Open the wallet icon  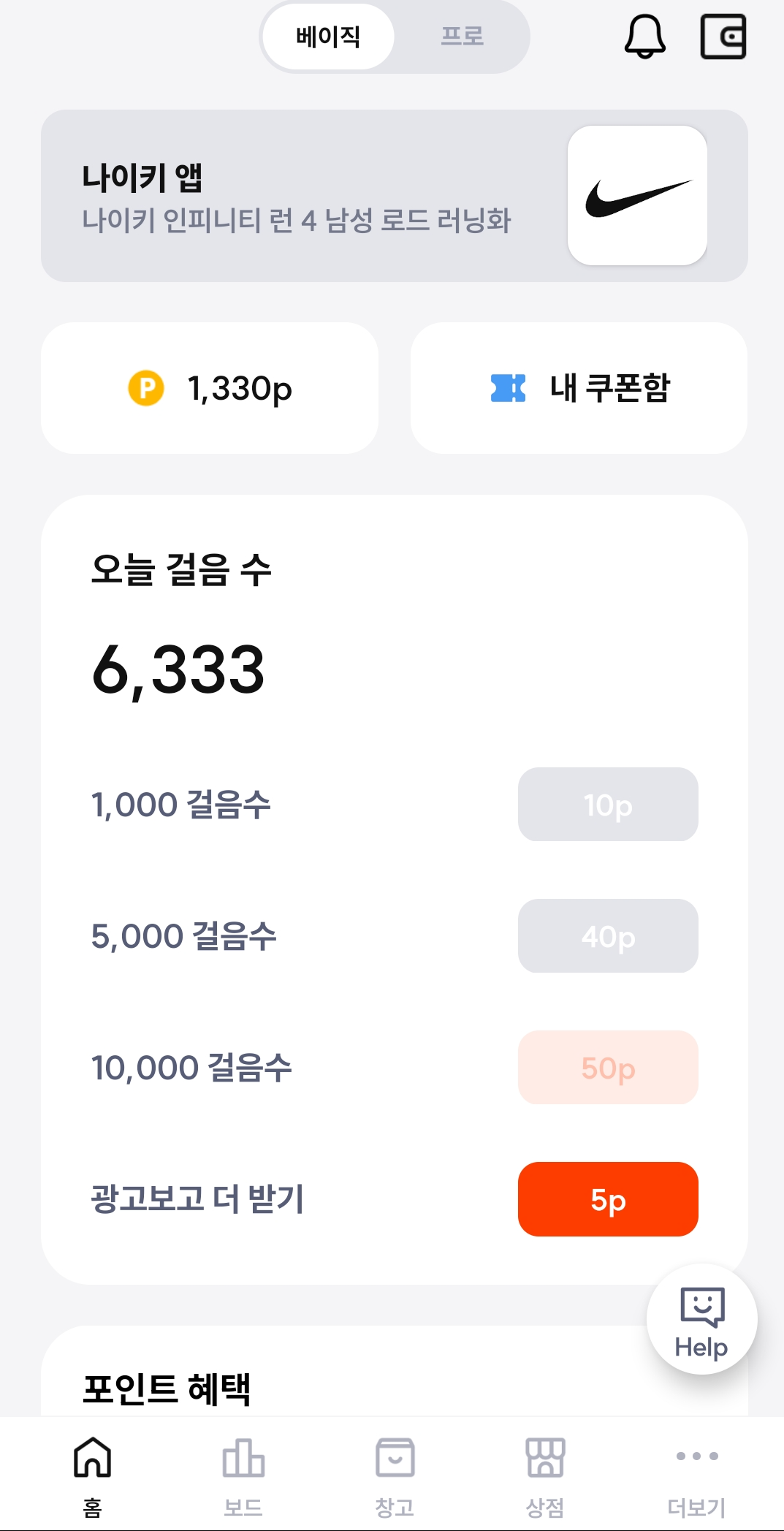pos(723,37)
